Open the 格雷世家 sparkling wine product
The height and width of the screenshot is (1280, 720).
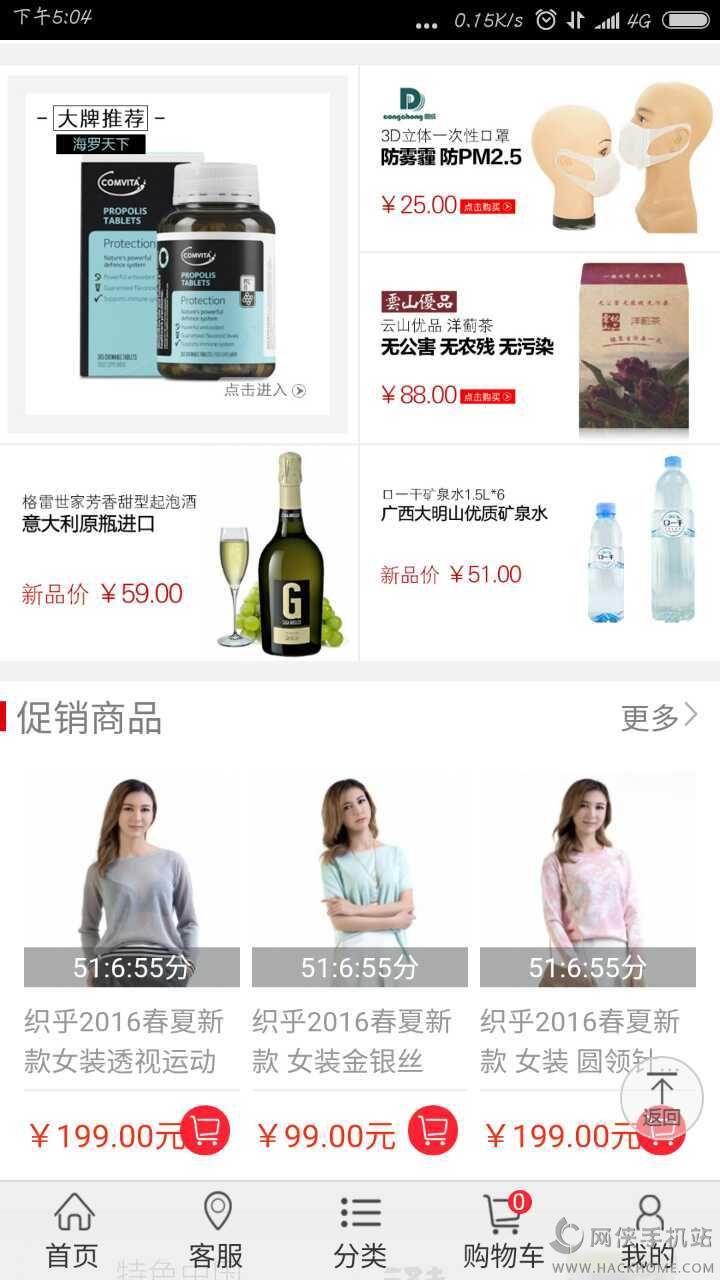point(180,553)
